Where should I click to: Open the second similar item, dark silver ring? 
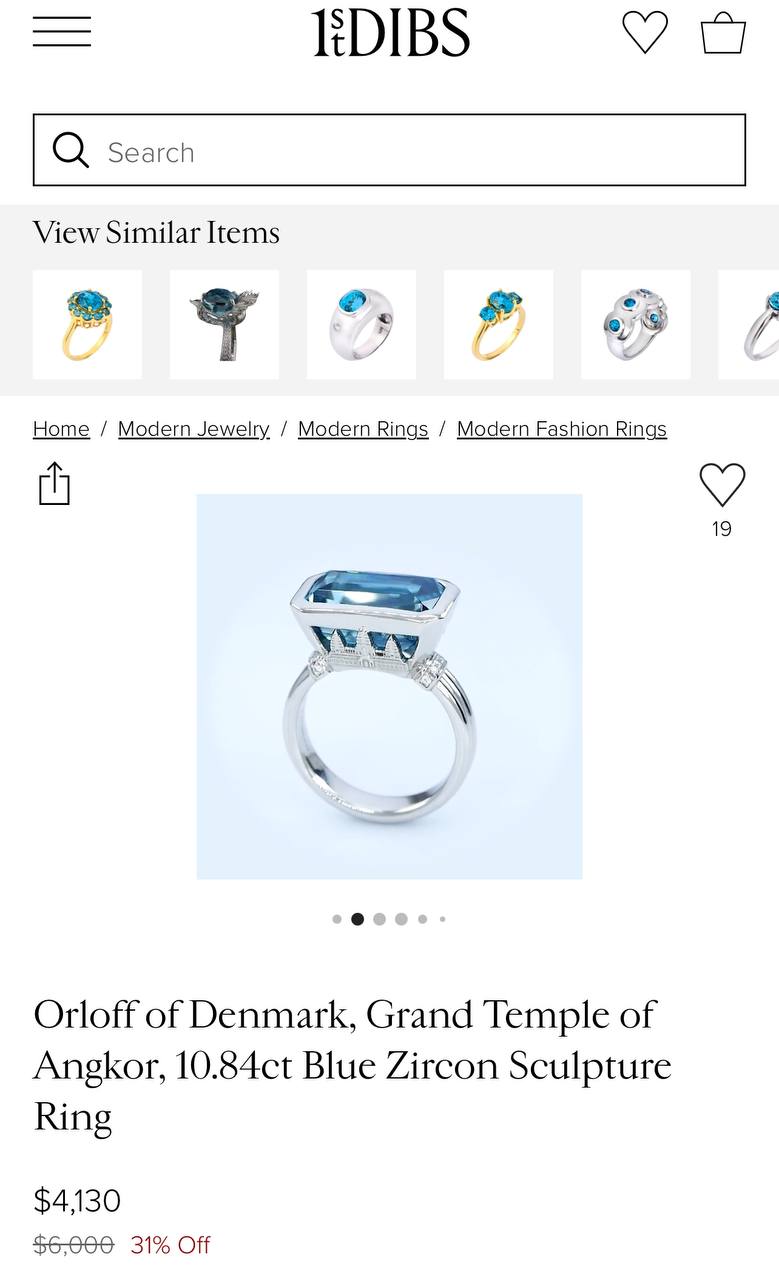224,324
